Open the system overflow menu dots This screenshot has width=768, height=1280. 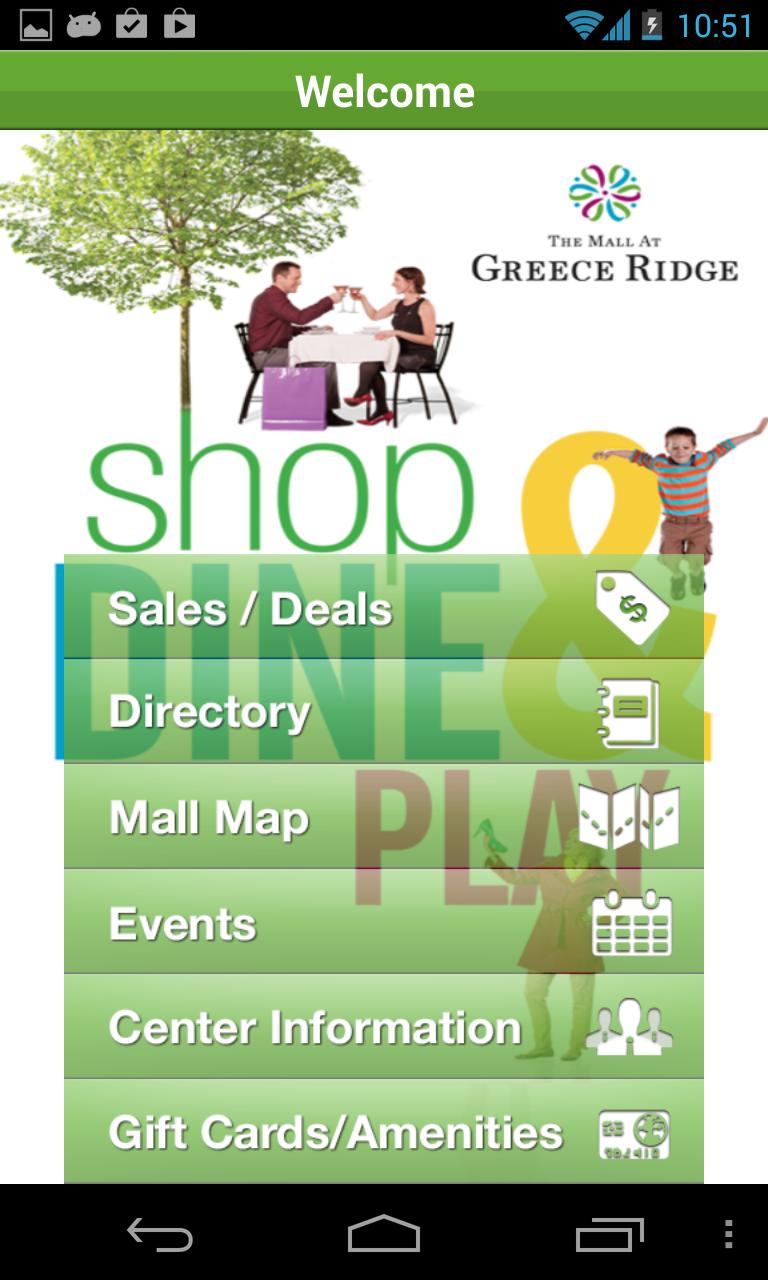728,1235
